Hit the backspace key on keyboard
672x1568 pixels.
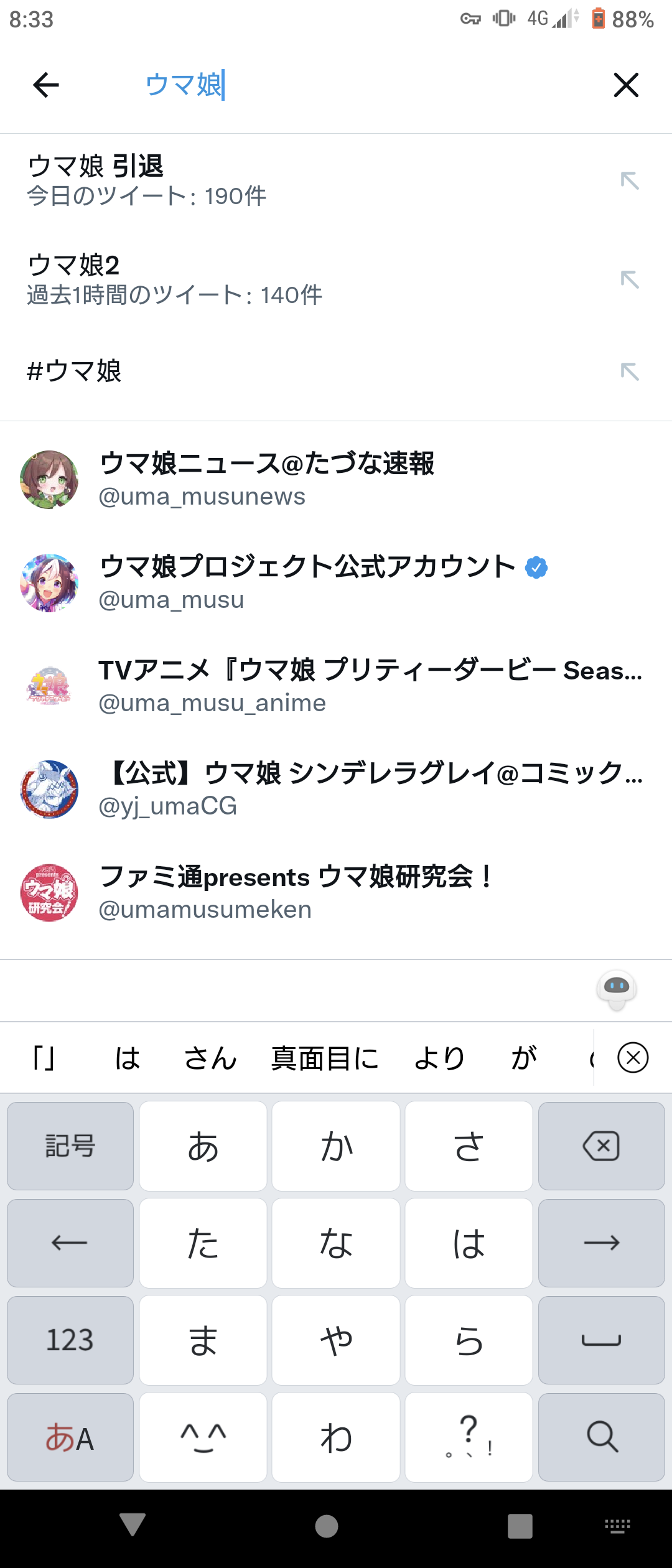601,1146
